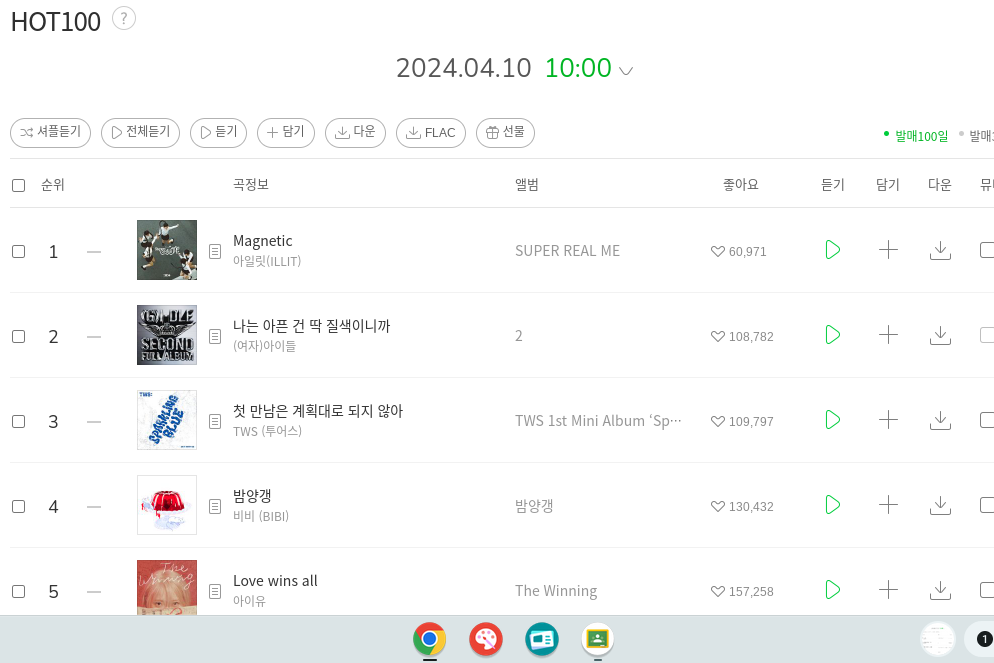This screenshot has height=663, width=994.
Task: Expand the 10:00 chart time dropdown
Action: (x=626, y=70)
